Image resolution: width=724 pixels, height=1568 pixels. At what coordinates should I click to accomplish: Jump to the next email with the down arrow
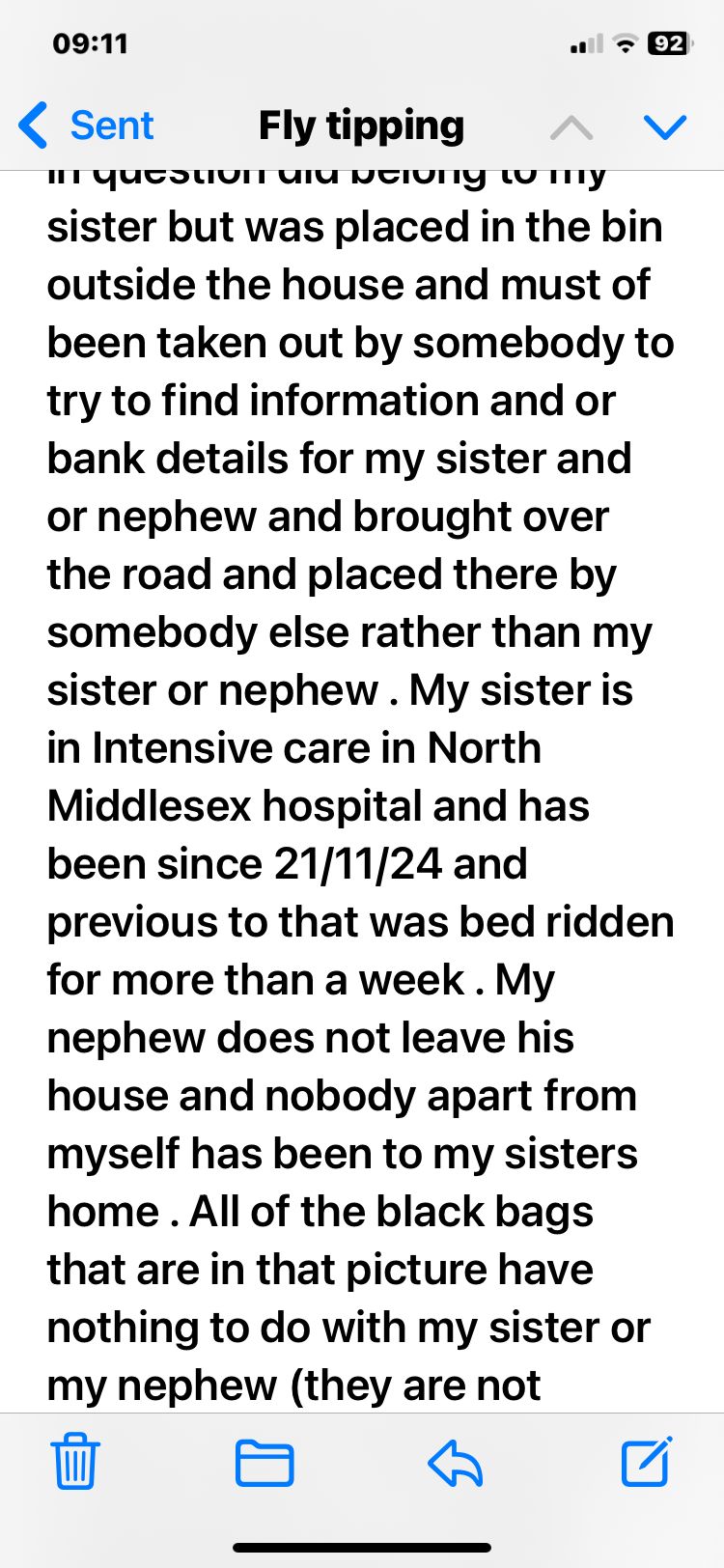tap(665, 127)
